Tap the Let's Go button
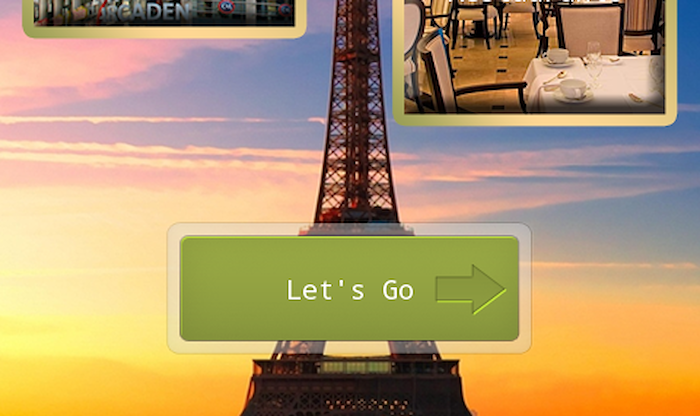 tap(349, 289)
